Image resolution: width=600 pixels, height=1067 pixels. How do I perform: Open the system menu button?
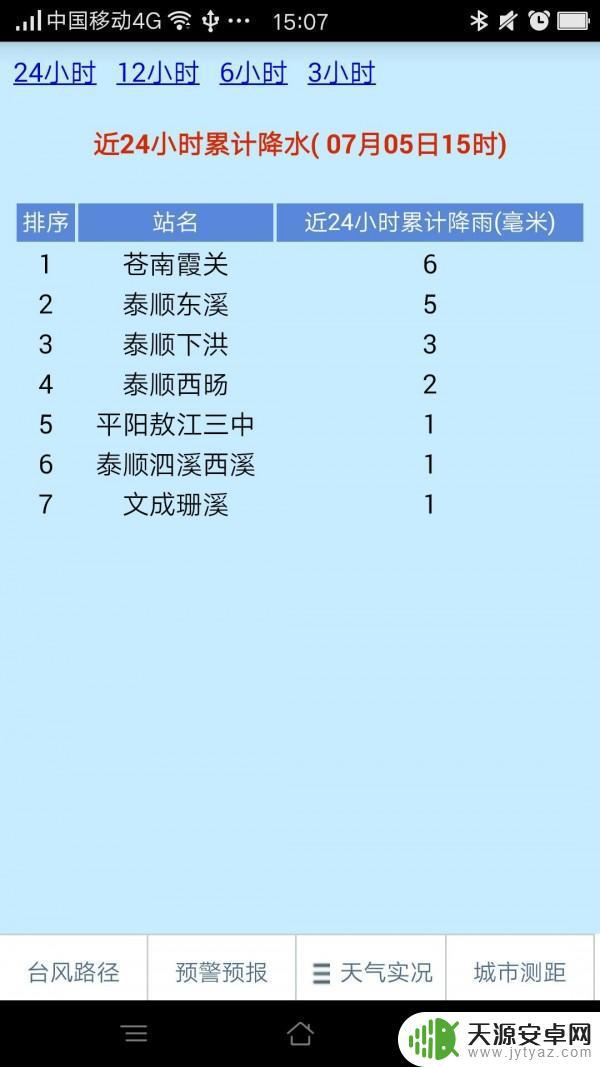coord(136,1034)
